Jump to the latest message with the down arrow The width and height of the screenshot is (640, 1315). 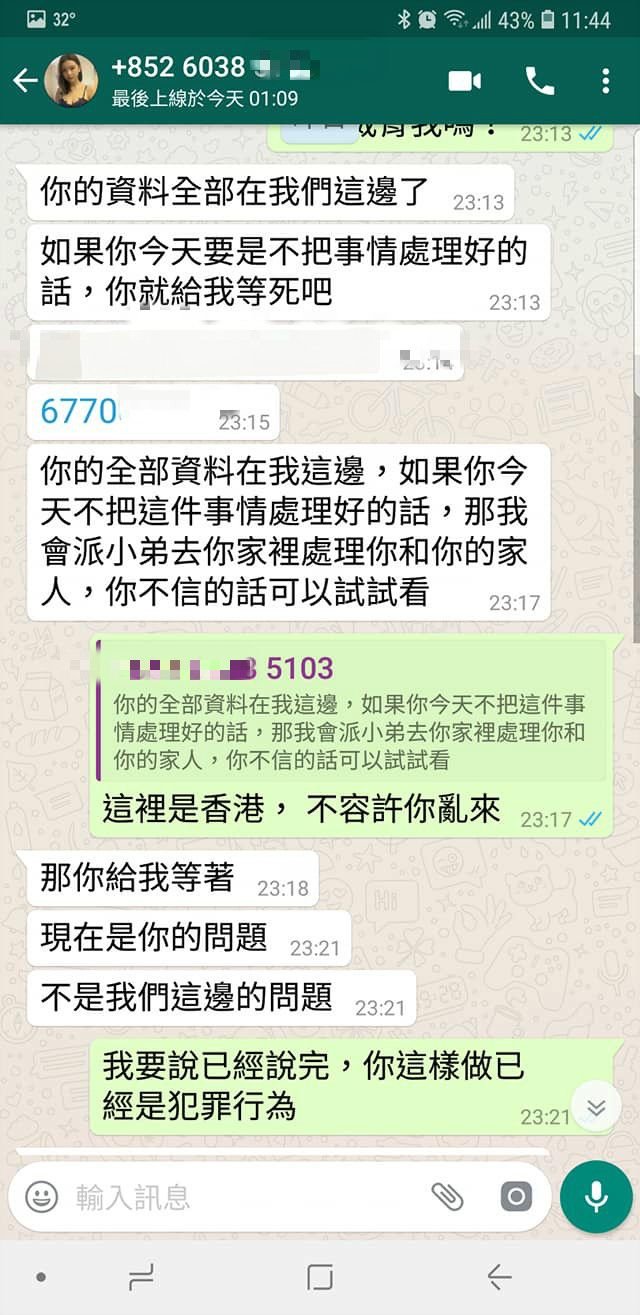tap(596, 1107)
